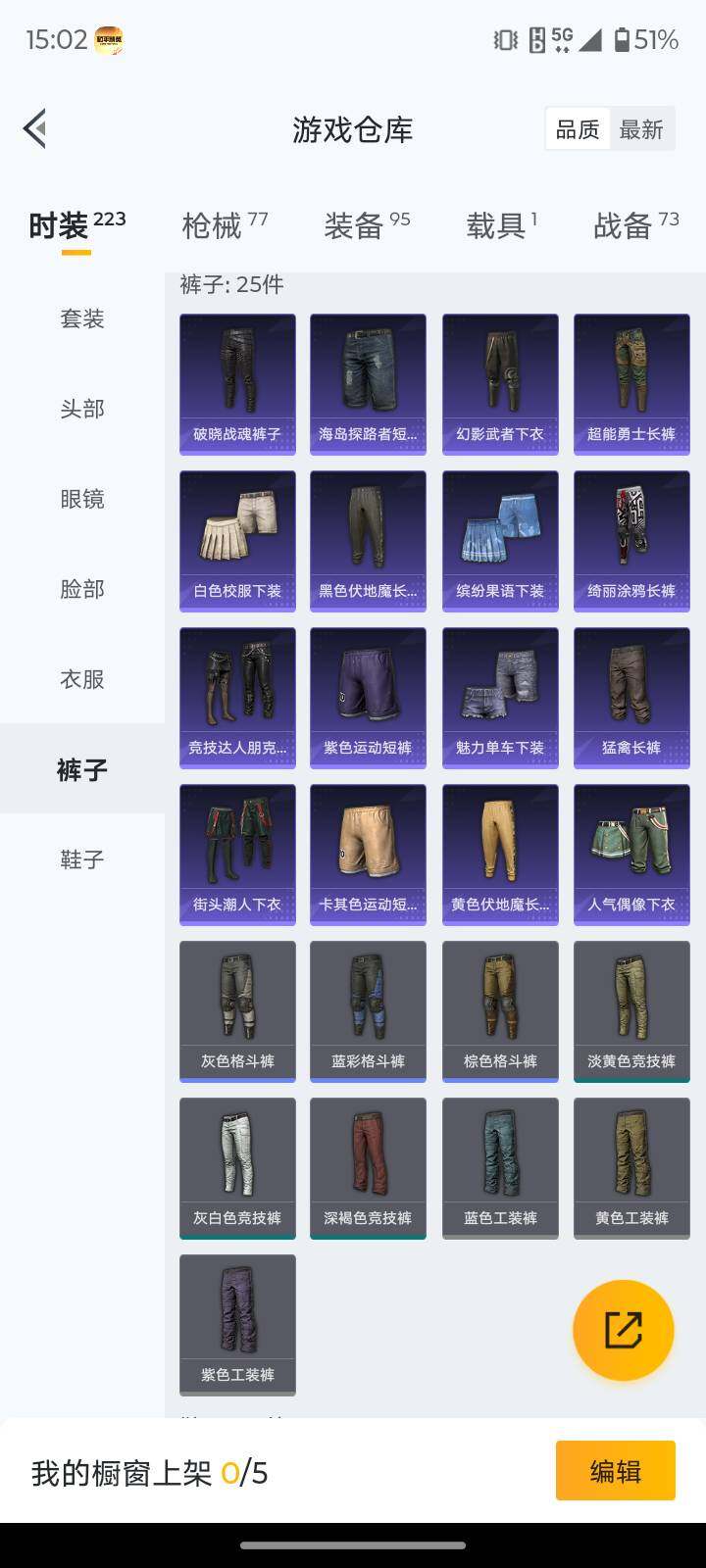Open the 蓝色工装裤 item

point(500,1167)
